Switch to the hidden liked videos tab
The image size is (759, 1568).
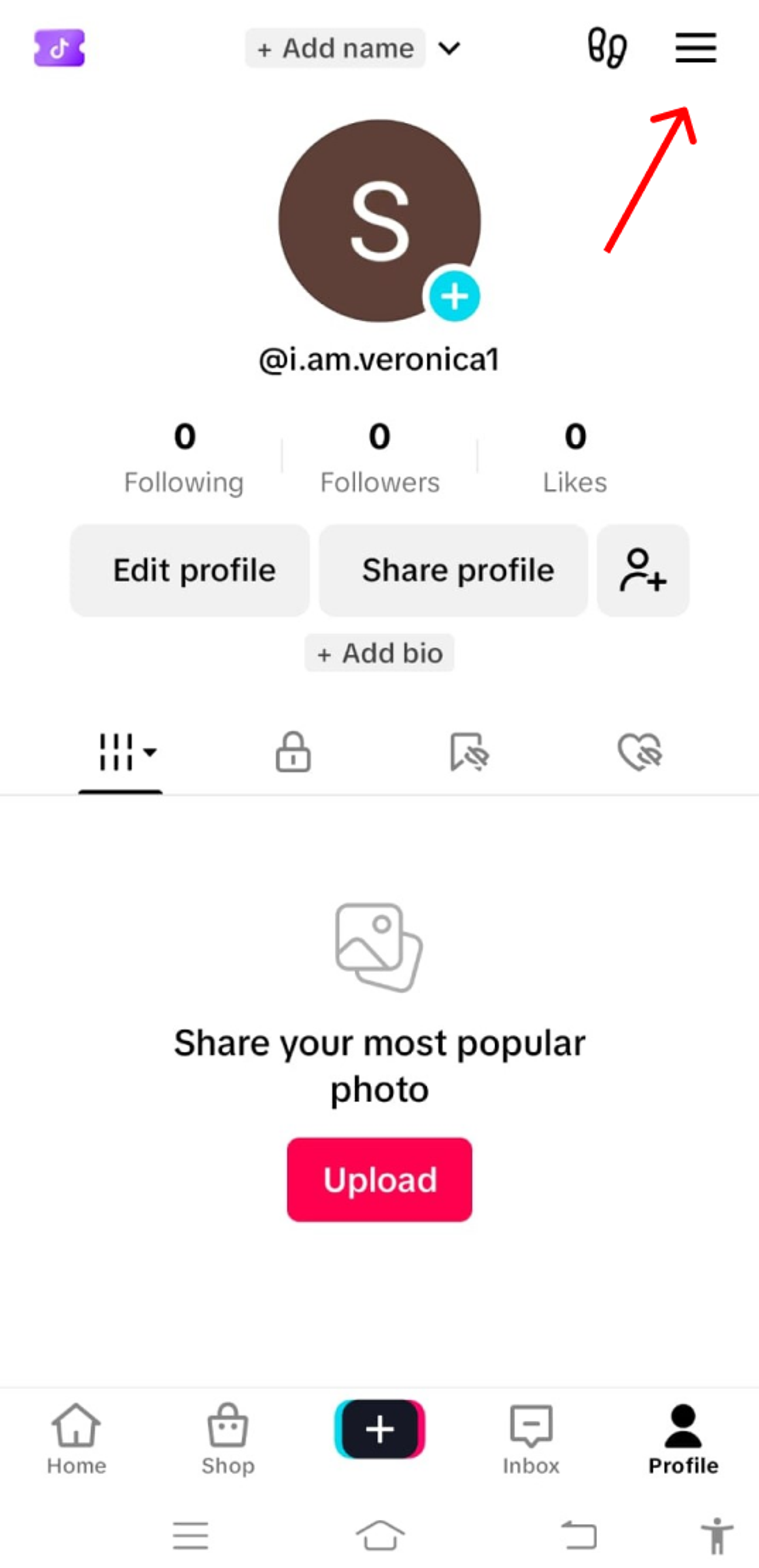coord(640,752)
